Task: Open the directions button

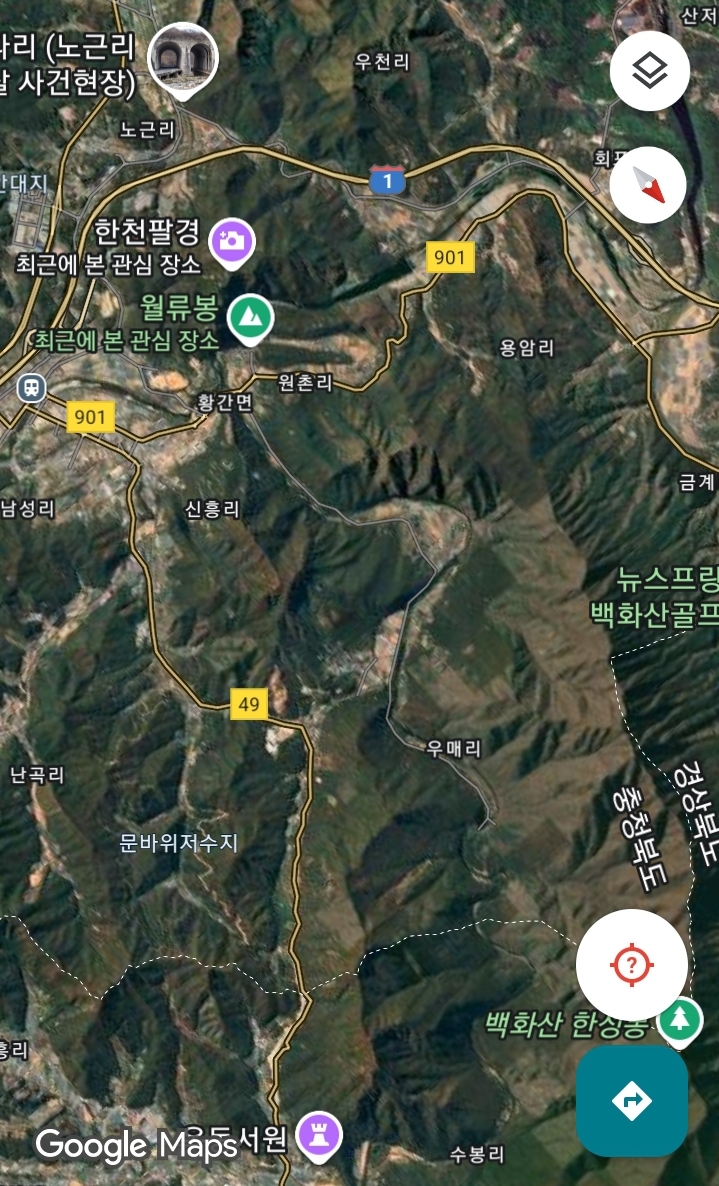Action: (x=631, y=1100)
